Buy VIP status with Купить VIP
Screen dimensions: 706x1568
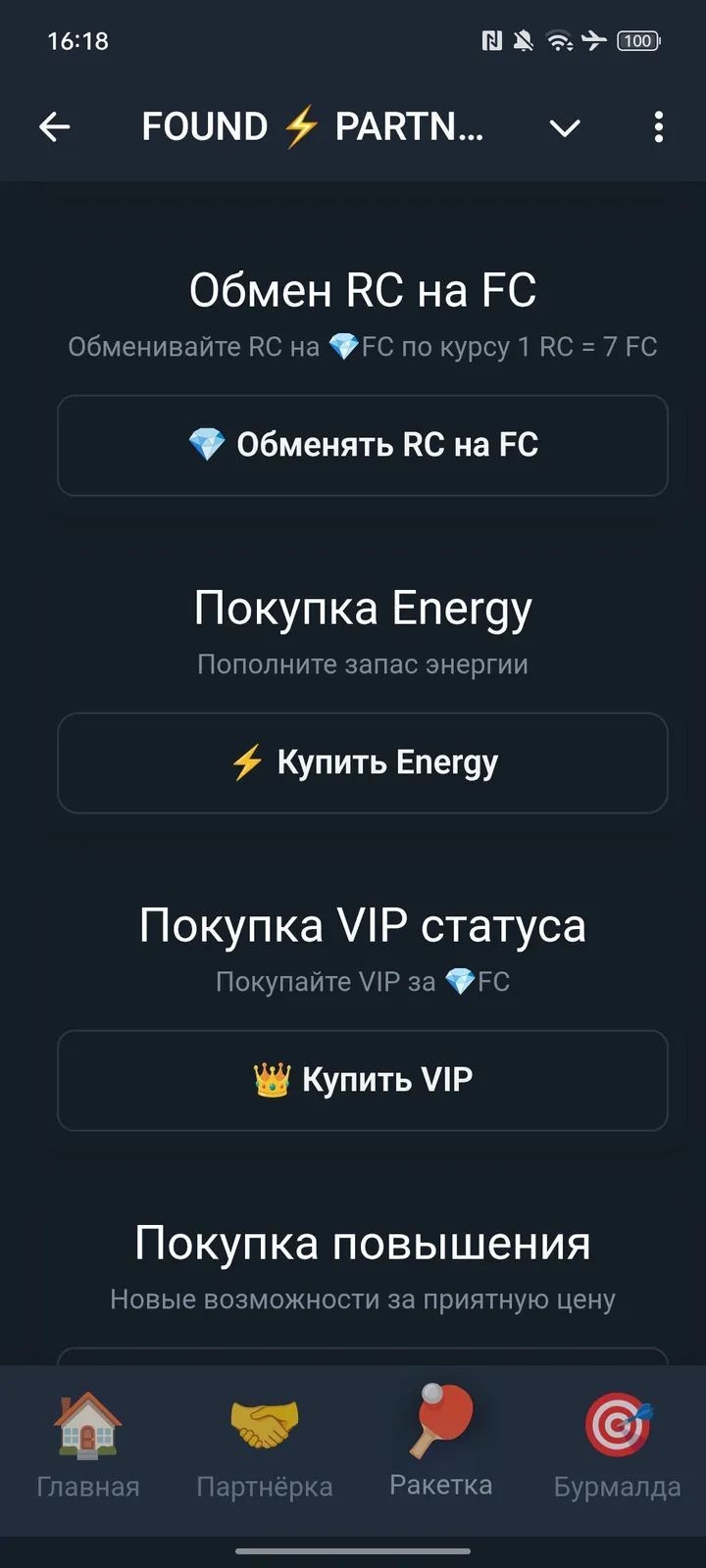click(363, 1081)
